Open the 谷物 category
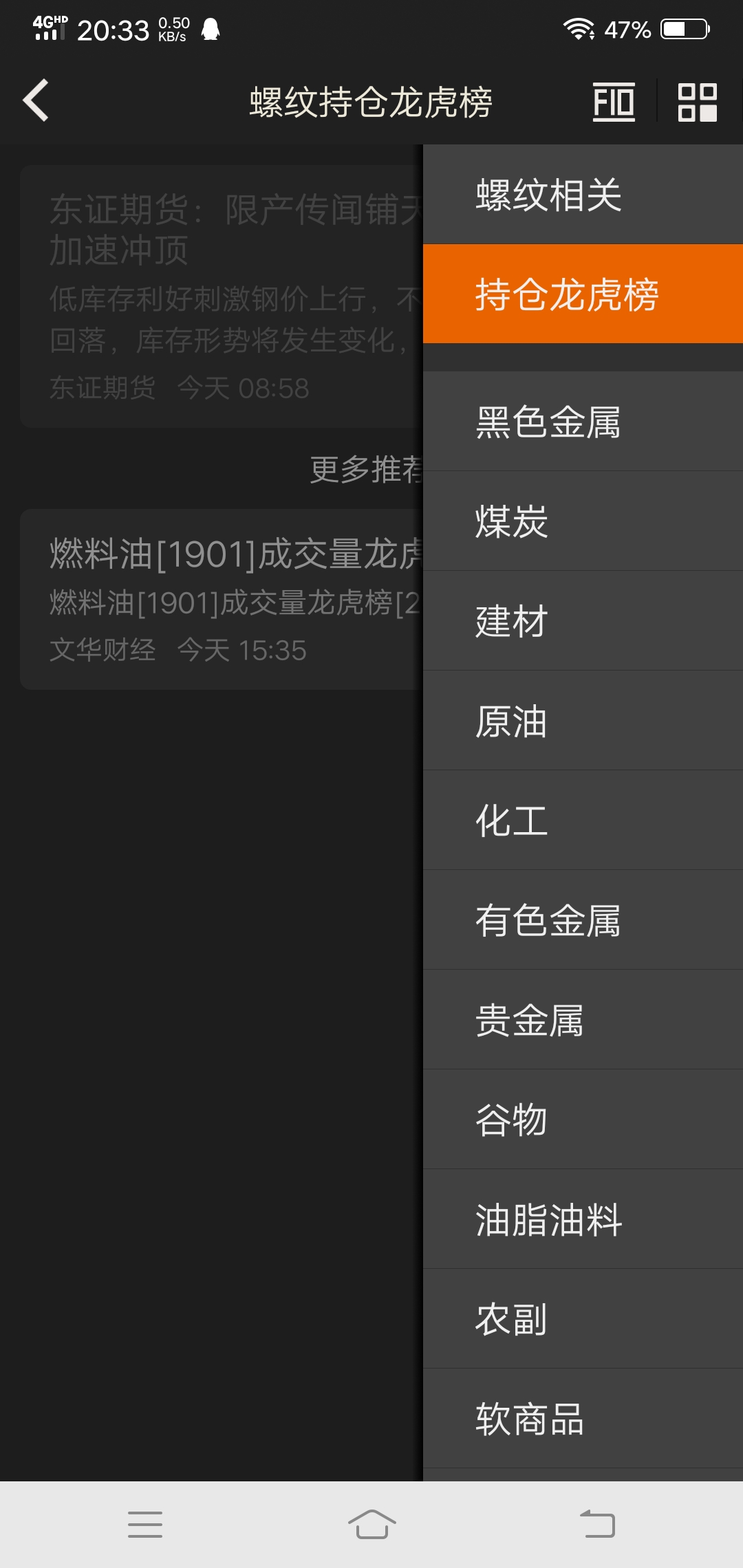This screenshot has width=743, height=1568. (582, 1120)
